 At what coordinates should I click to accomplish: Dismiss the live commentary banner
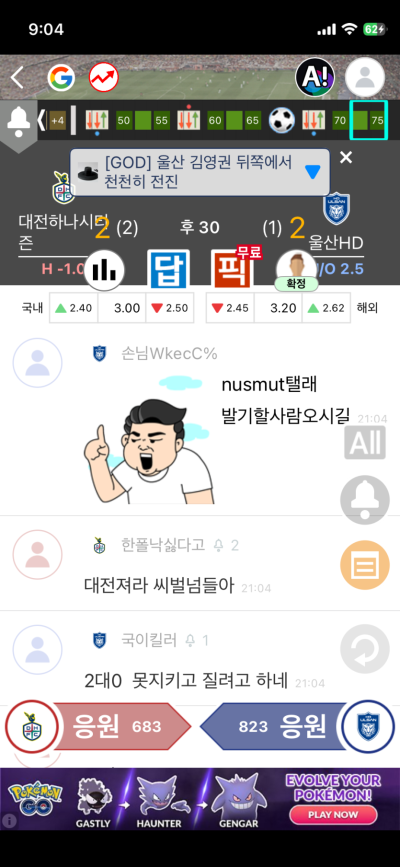(x=346, y=158)
